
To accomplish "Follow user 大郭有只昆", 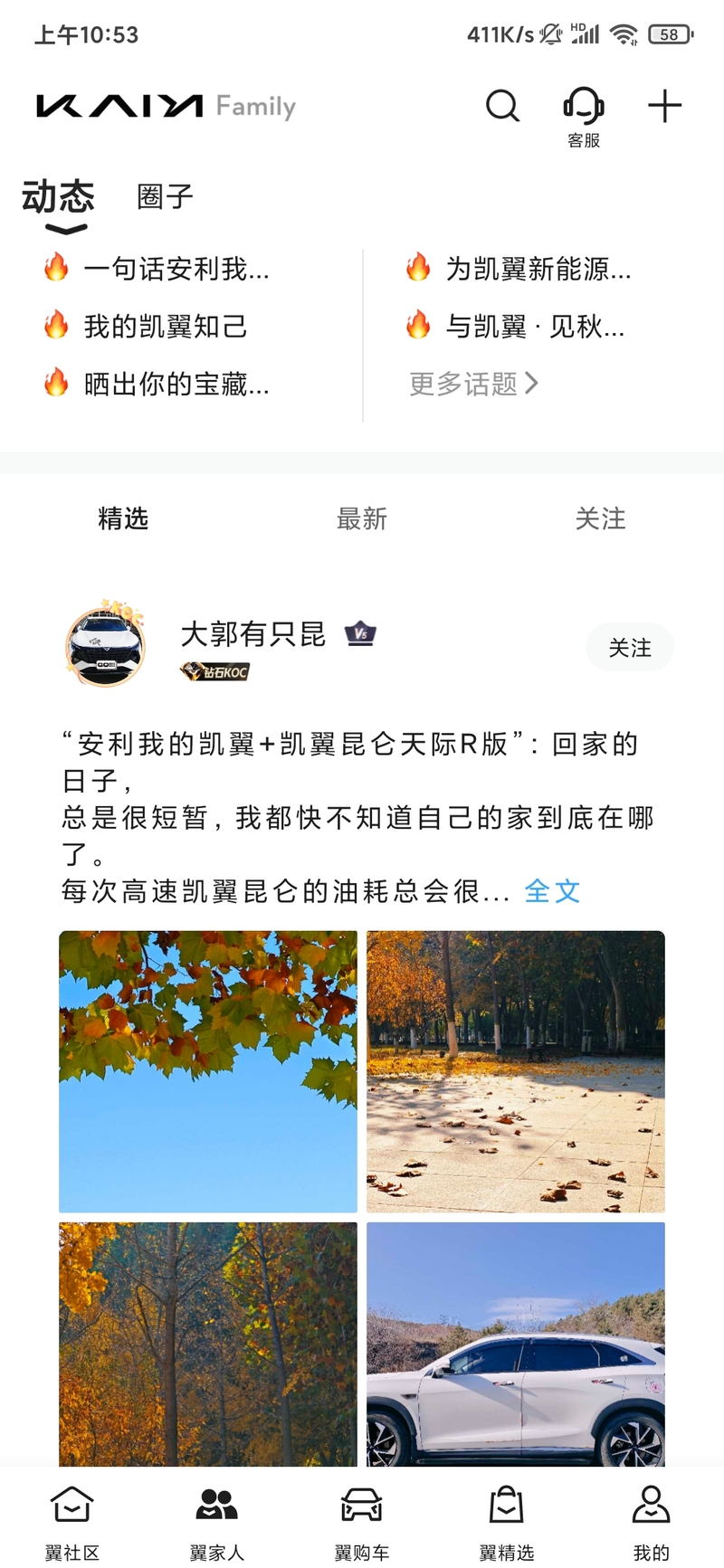I will tap(629, 648).
